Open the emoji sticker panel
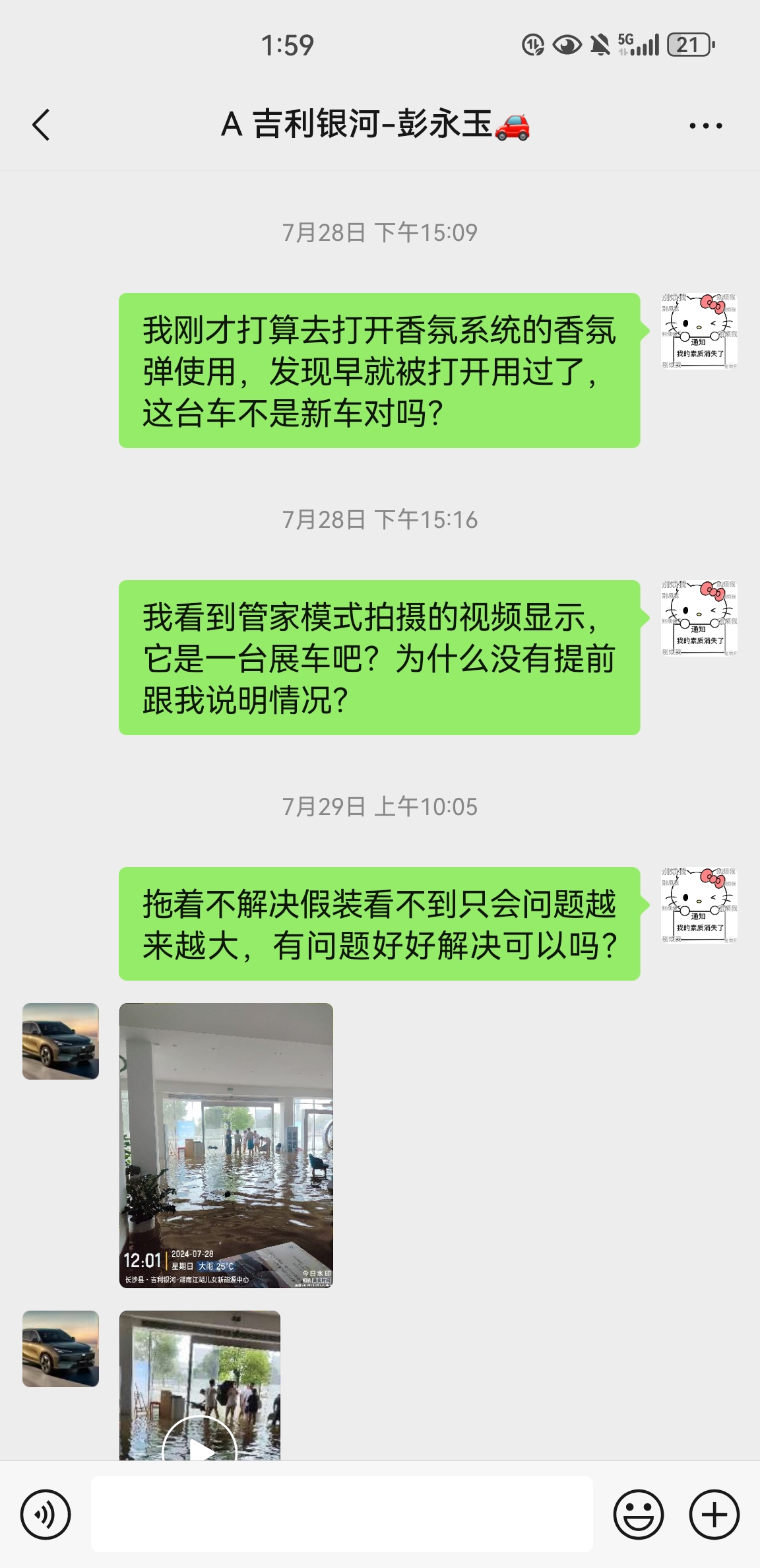 pos(638,1514)
